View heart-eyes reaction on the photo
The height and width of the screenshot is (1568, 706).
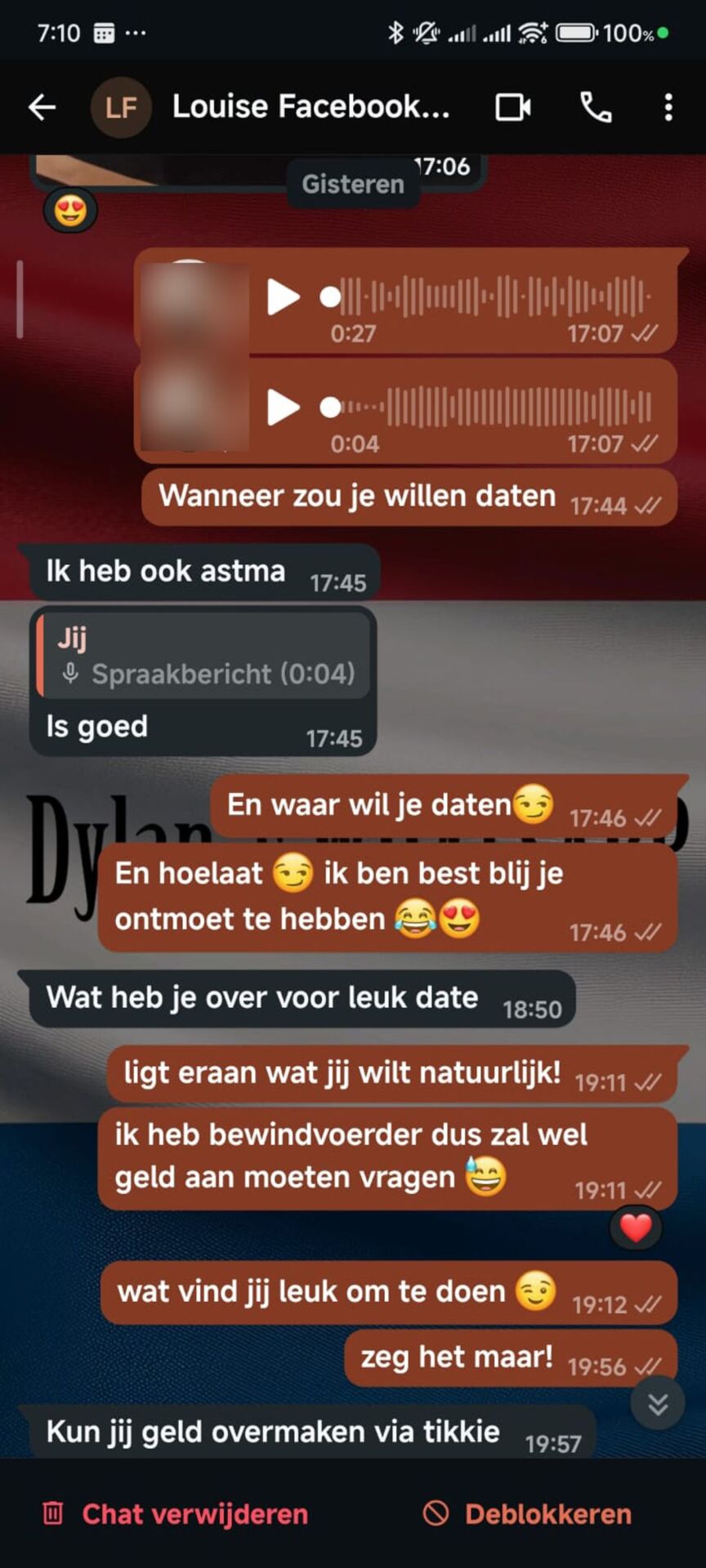click(71, 211)
